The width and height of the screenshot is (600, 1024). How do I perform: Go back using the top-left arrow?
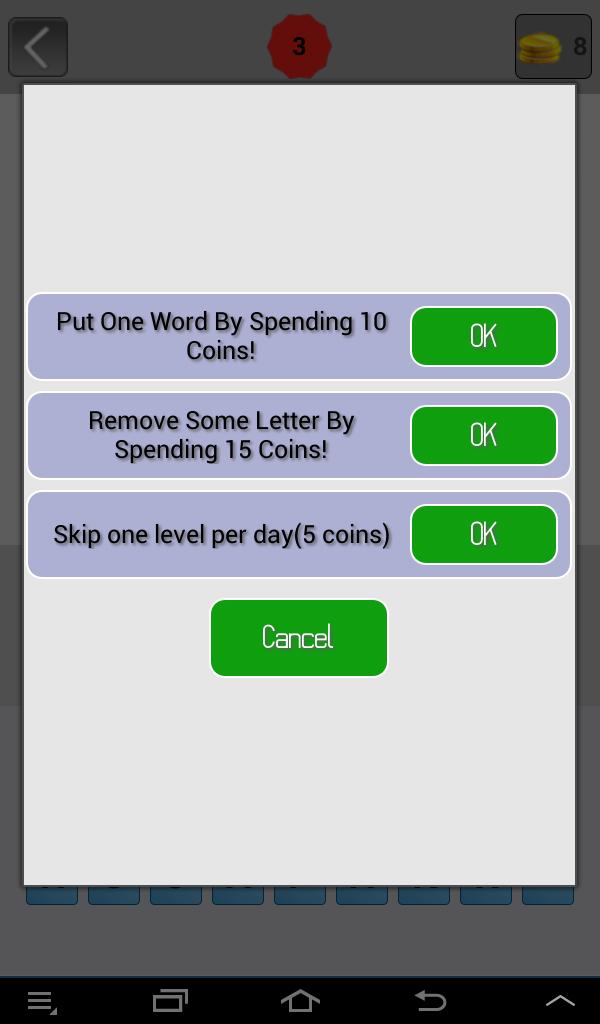(38, 47)
